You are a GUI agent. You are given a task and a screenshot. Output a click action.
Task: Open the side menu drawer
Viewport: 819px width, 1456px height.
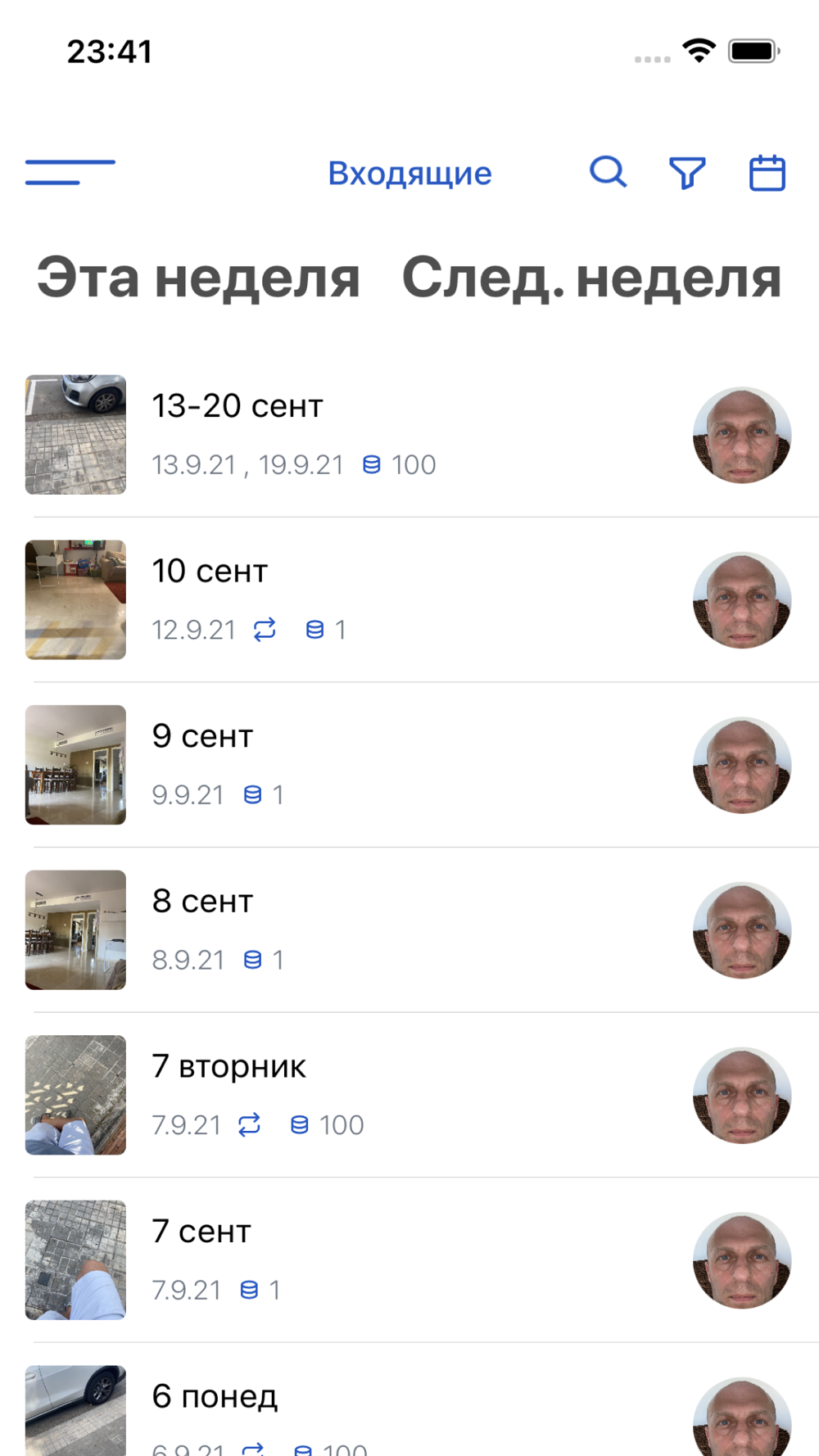(70, 172)
